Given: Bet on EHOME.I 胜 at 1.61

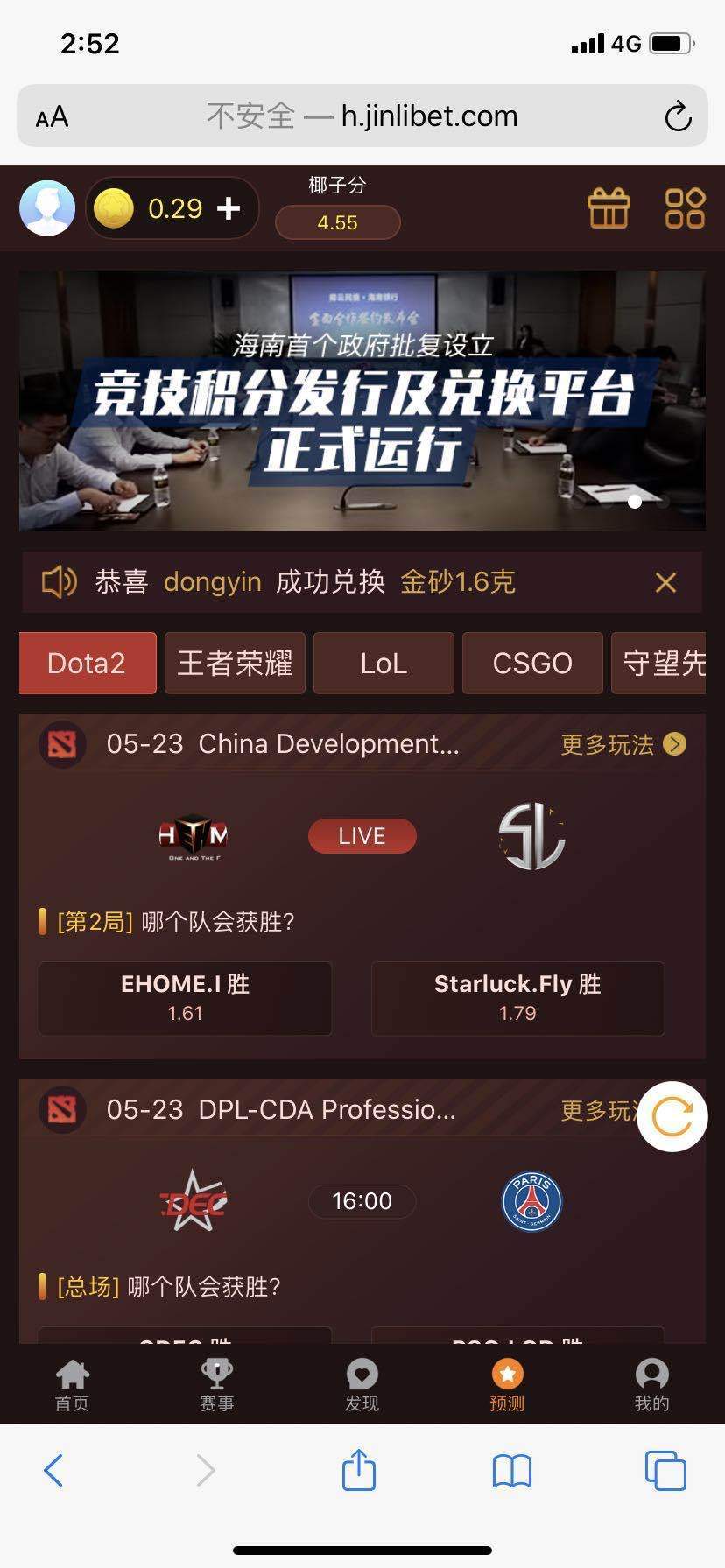Looking at the screenshot, I should [x=185, y=998].
